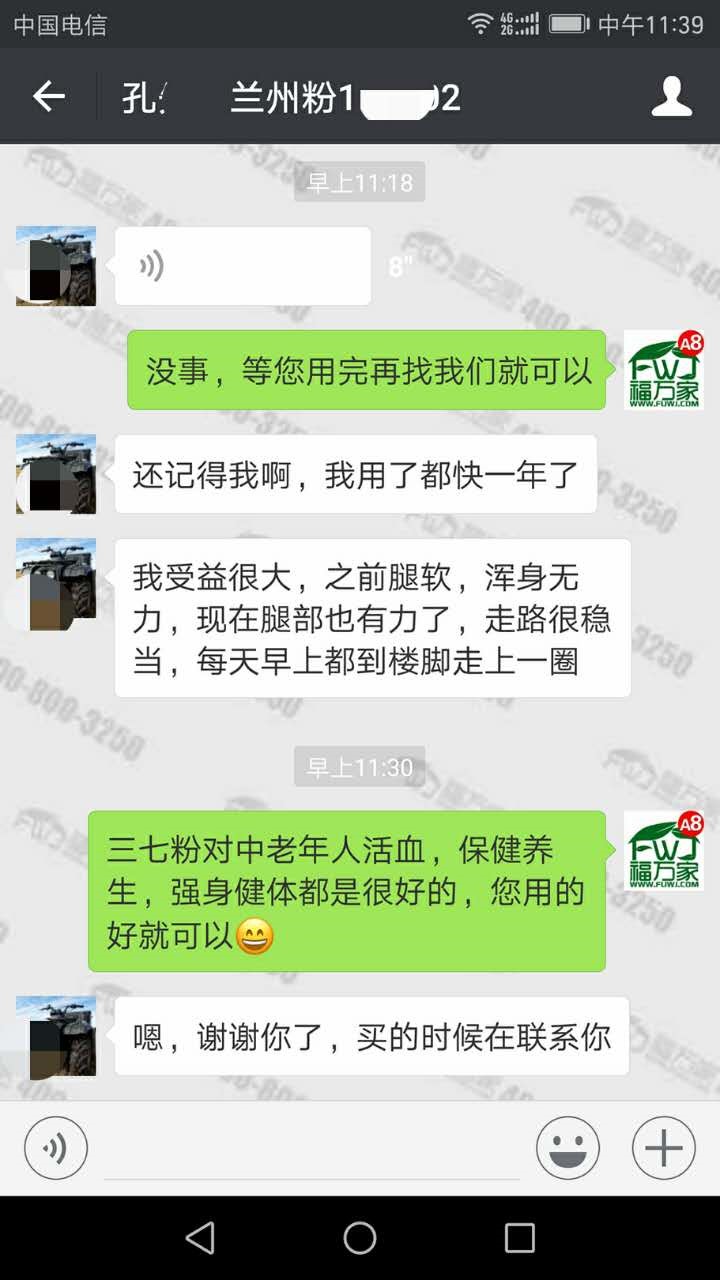Tap the 早上11:18 timestamp label

point(358,182)
